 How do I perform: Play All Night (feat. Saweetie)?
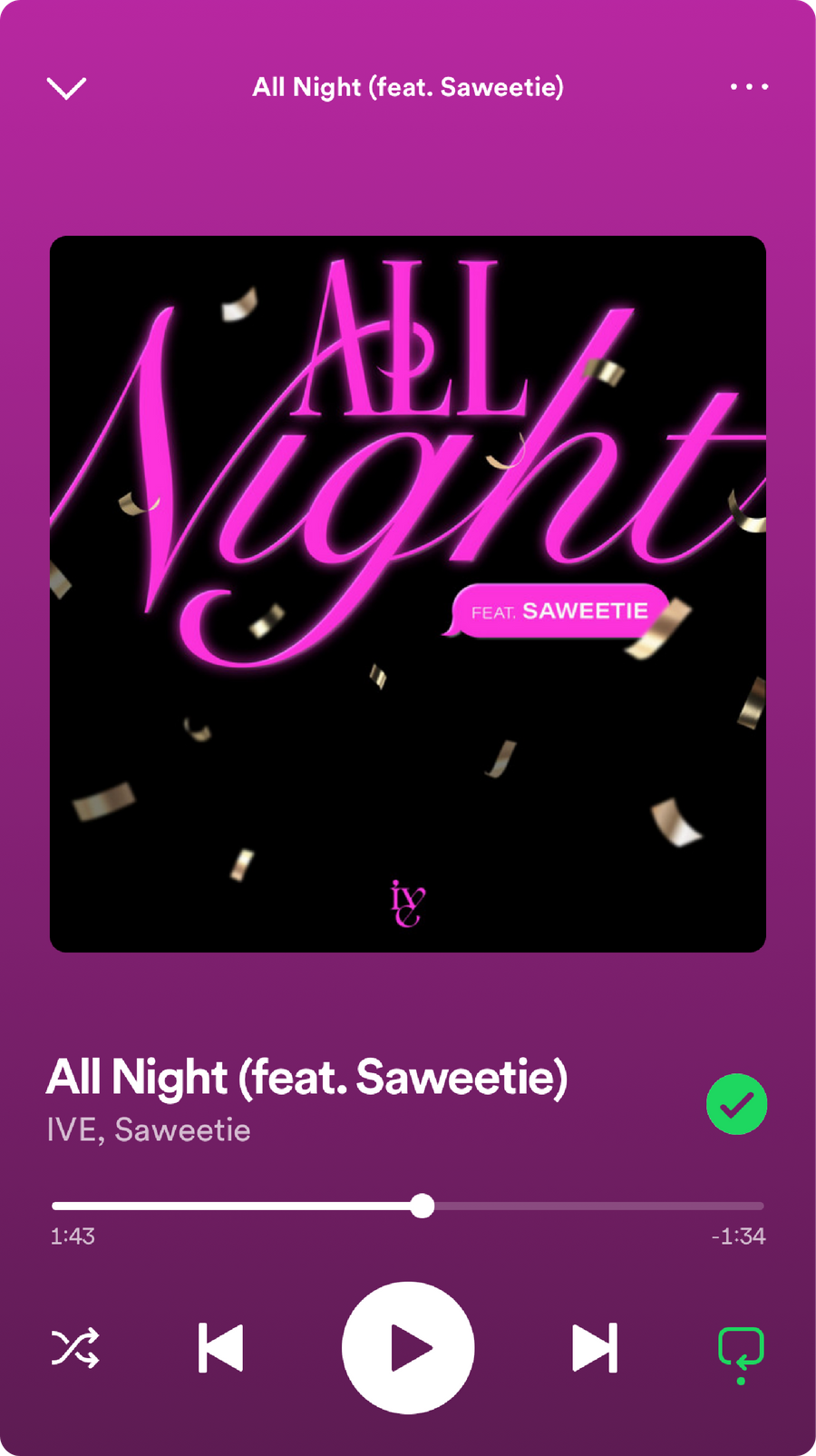[408, 1348]
